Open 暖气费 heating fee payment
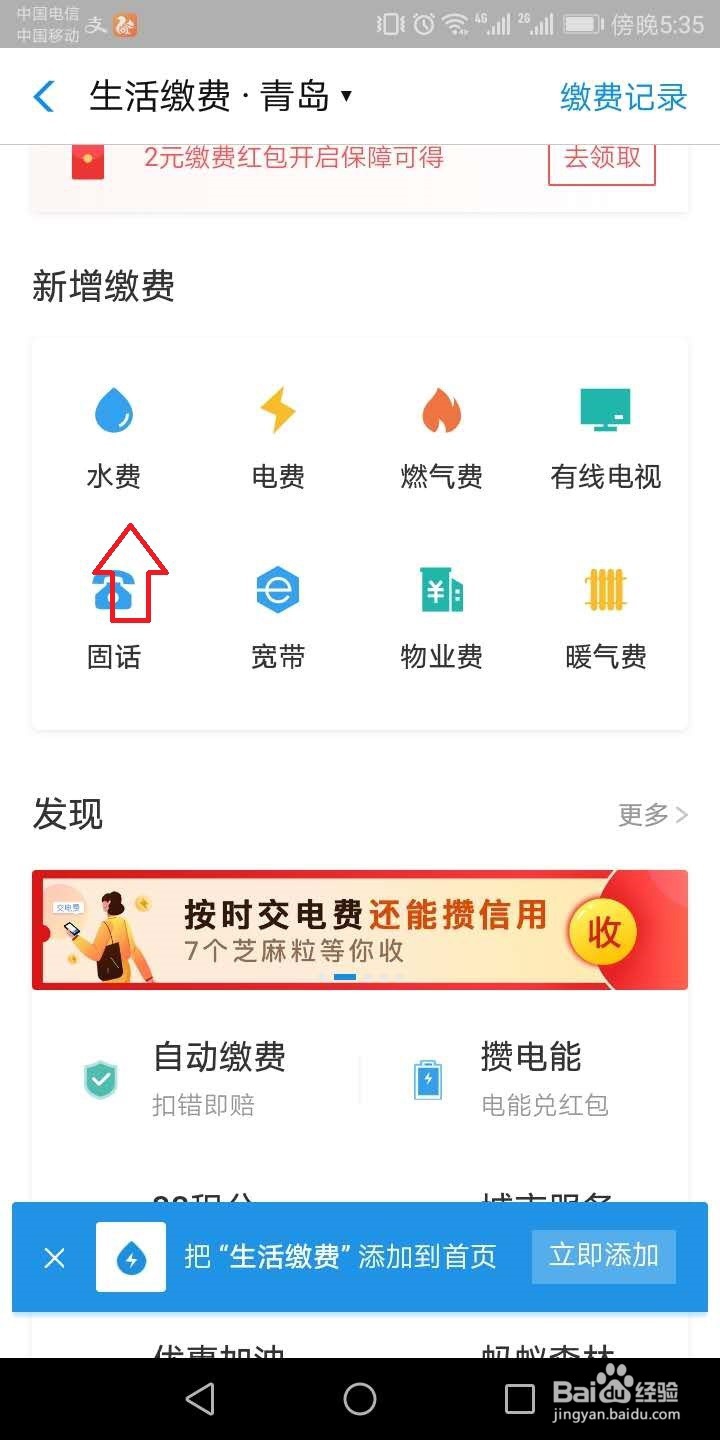The image size is (720, 1440). pos(605,590)
